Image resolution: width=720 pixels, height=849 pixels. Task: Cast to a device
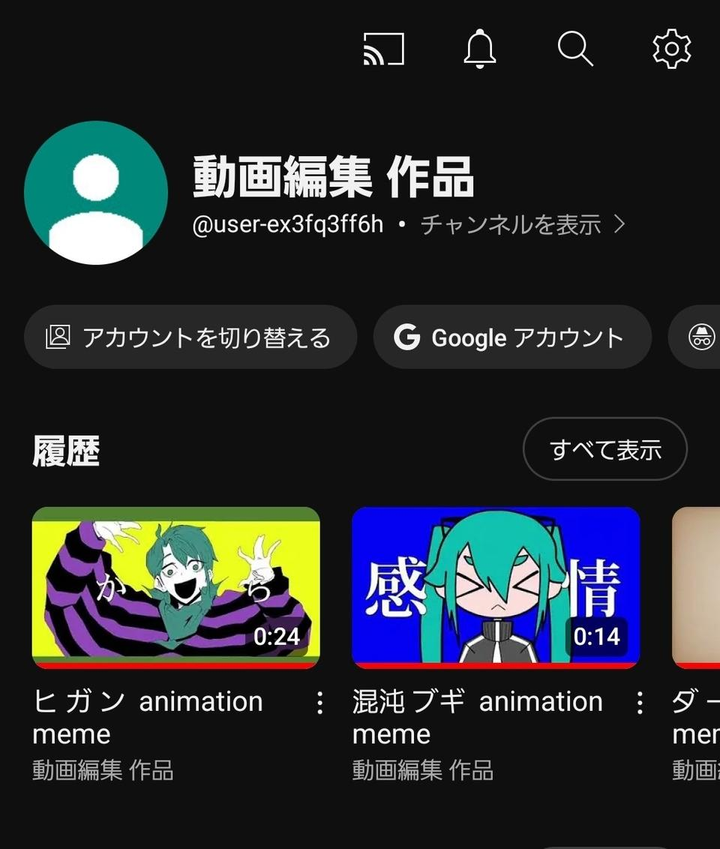point(383,48)
